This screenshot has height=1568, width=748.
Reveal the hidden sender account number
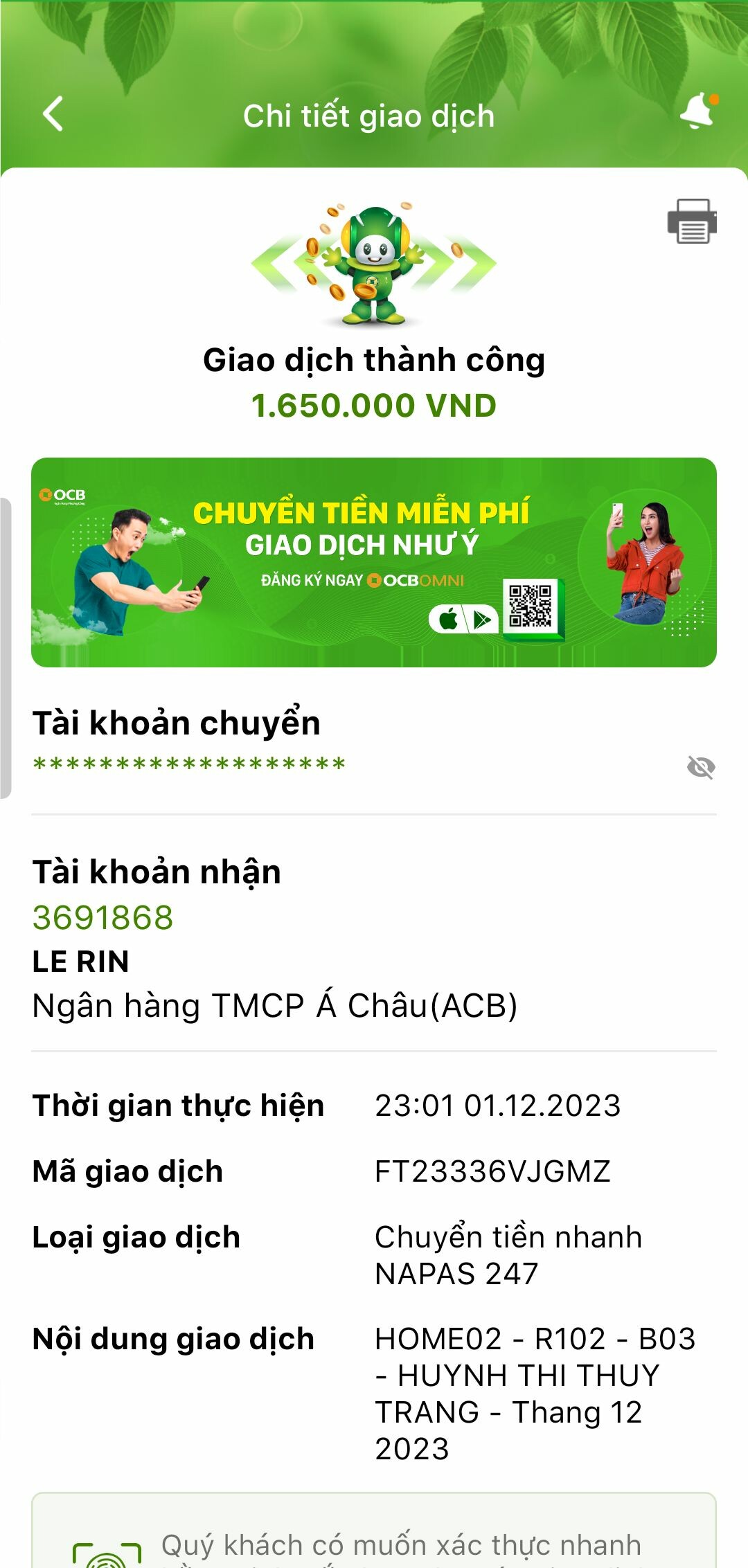[700, 767]
